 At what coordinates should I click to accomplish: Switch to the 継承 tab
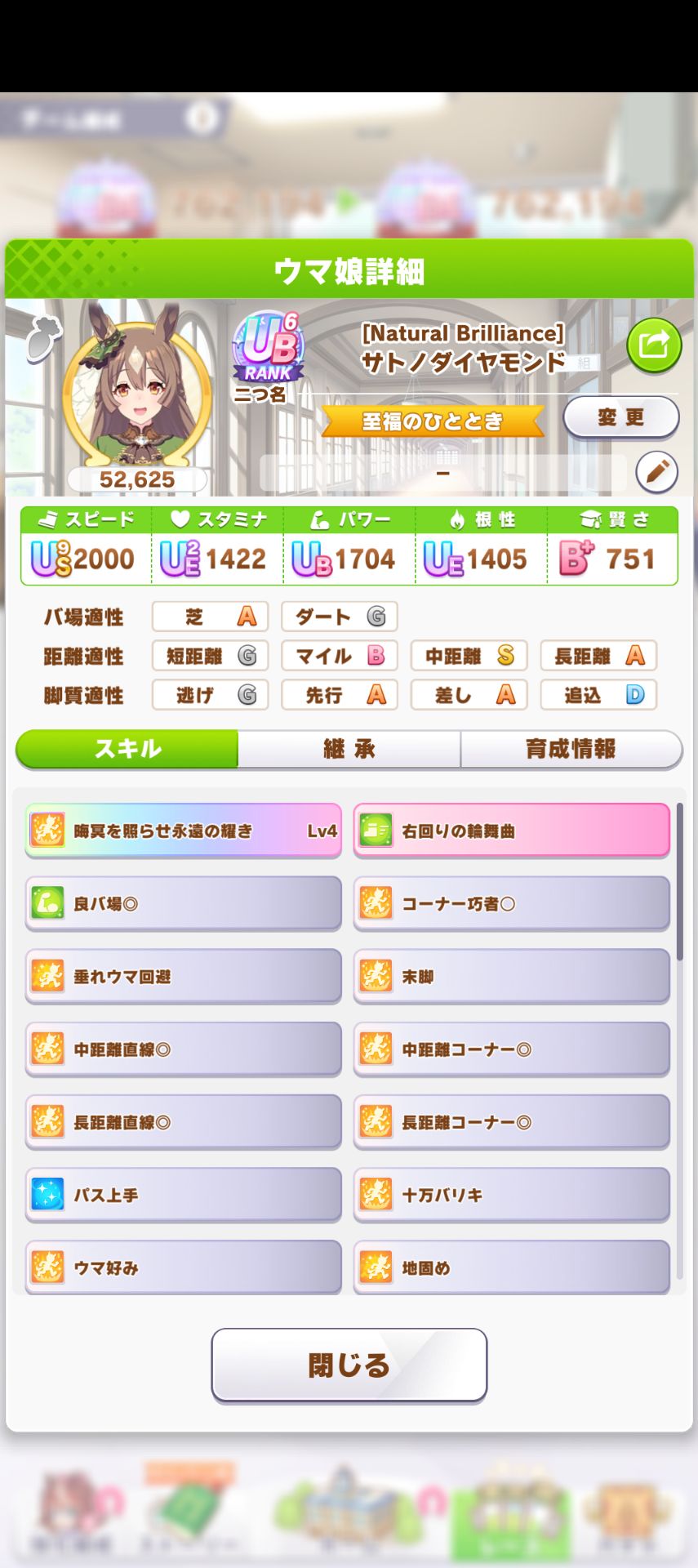[349, 748]
